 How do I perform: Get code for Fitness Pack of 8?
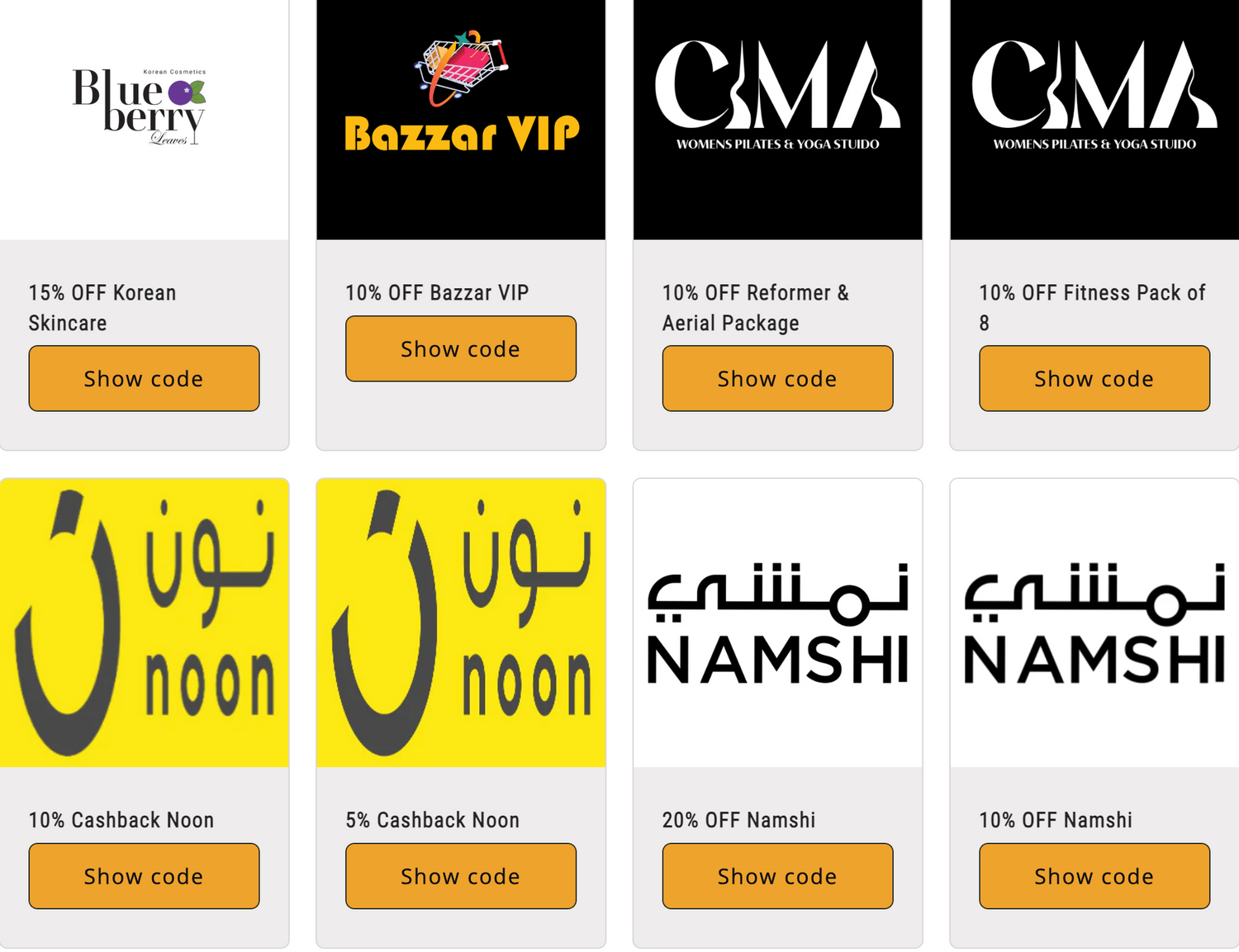click(x=1094, y=378)
